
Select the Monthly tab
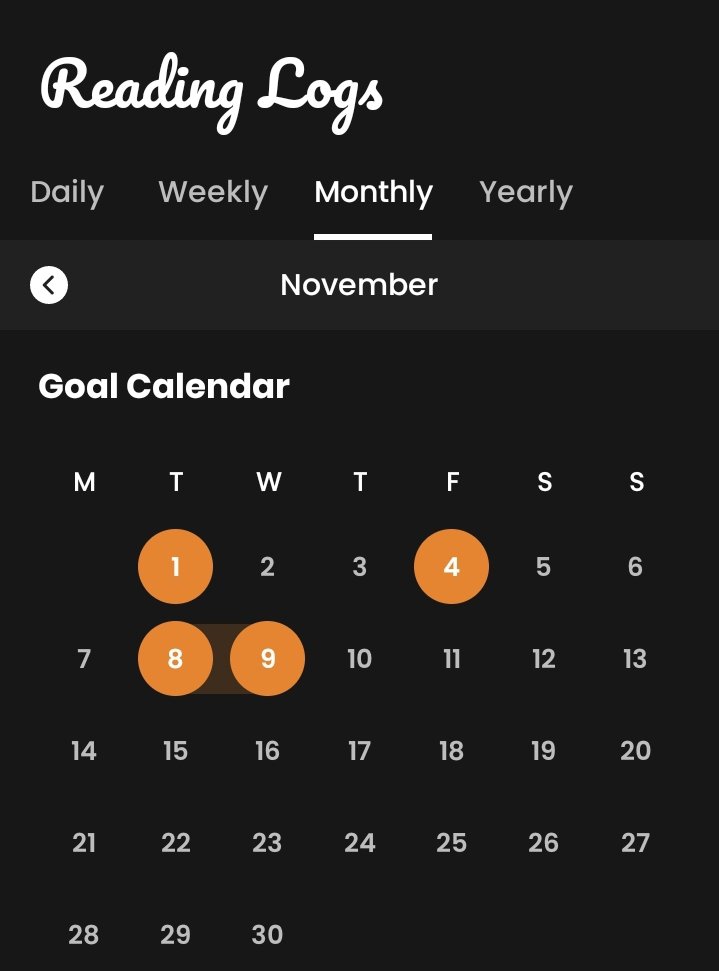[x=373, y=192]
